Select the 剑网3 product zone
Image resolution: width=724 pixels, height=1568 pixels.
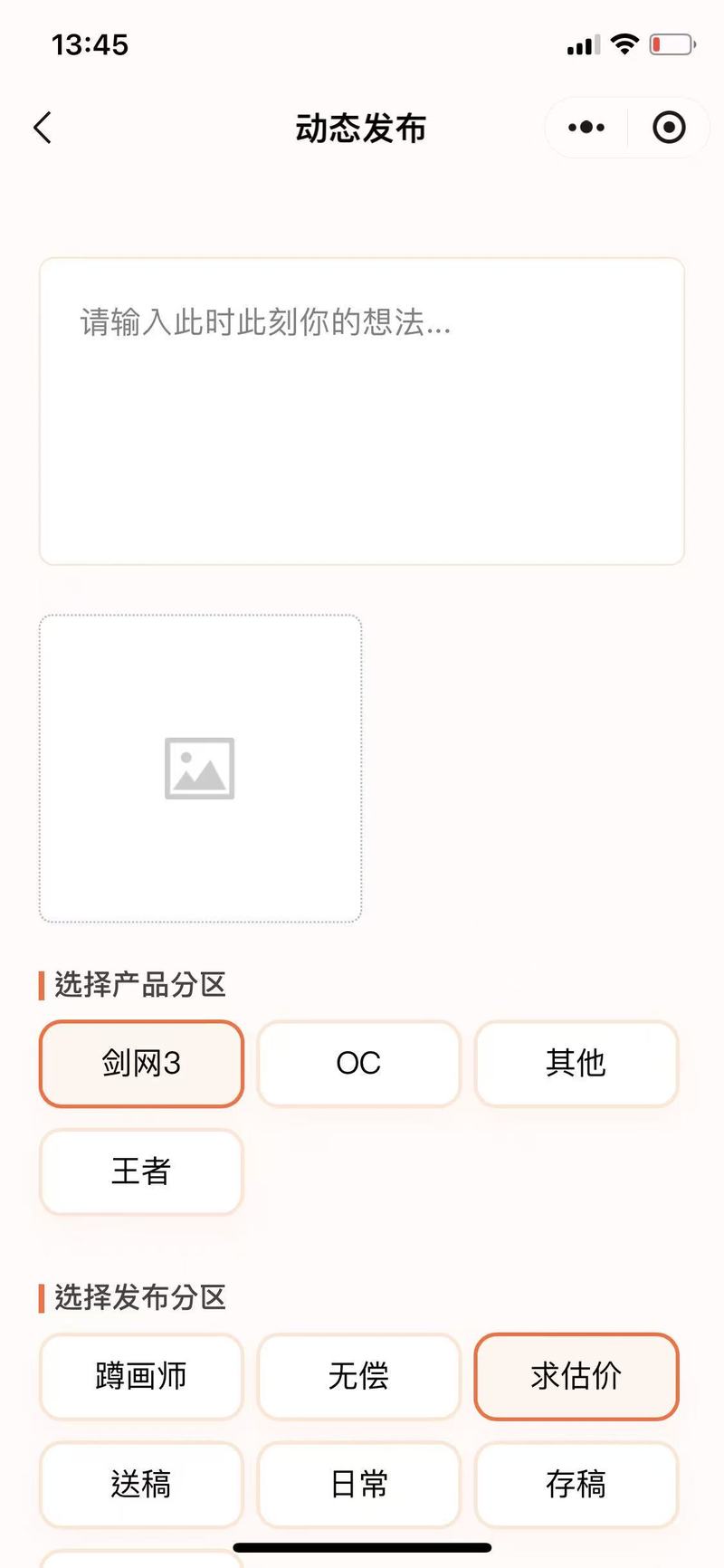click(141, 1064)
